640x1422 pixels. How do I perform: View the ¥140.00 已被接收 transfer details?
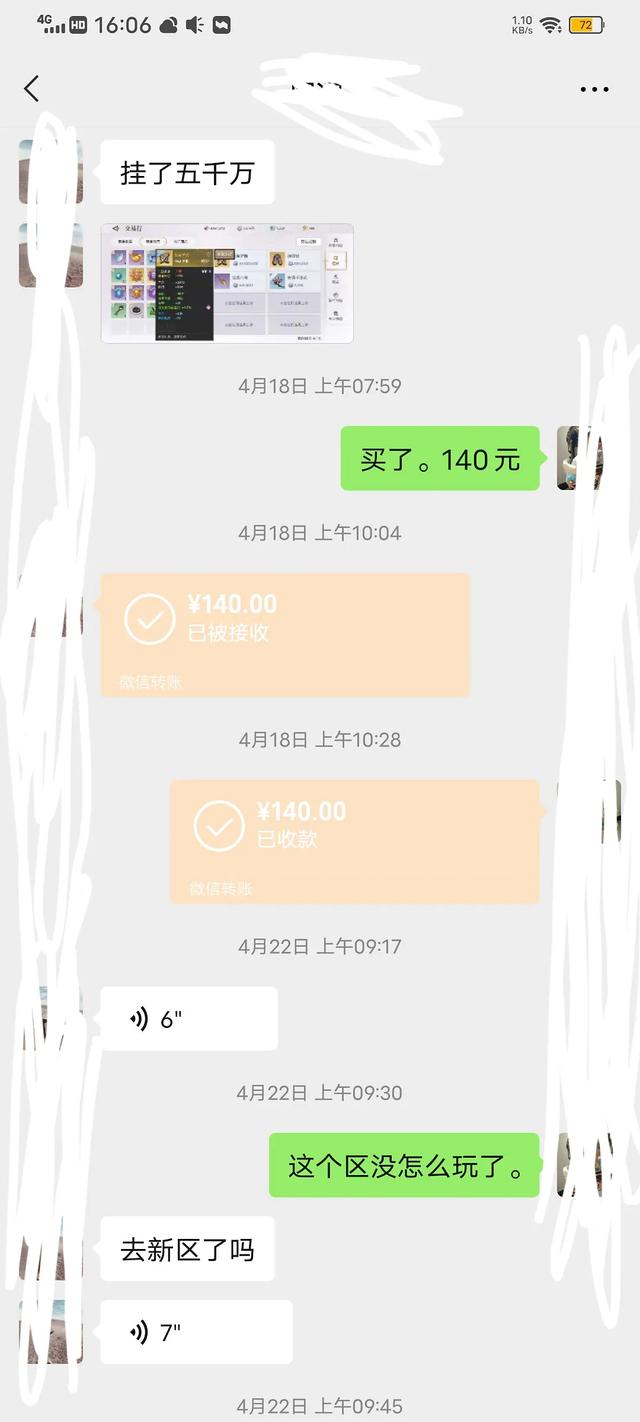[x=285, y=634]
